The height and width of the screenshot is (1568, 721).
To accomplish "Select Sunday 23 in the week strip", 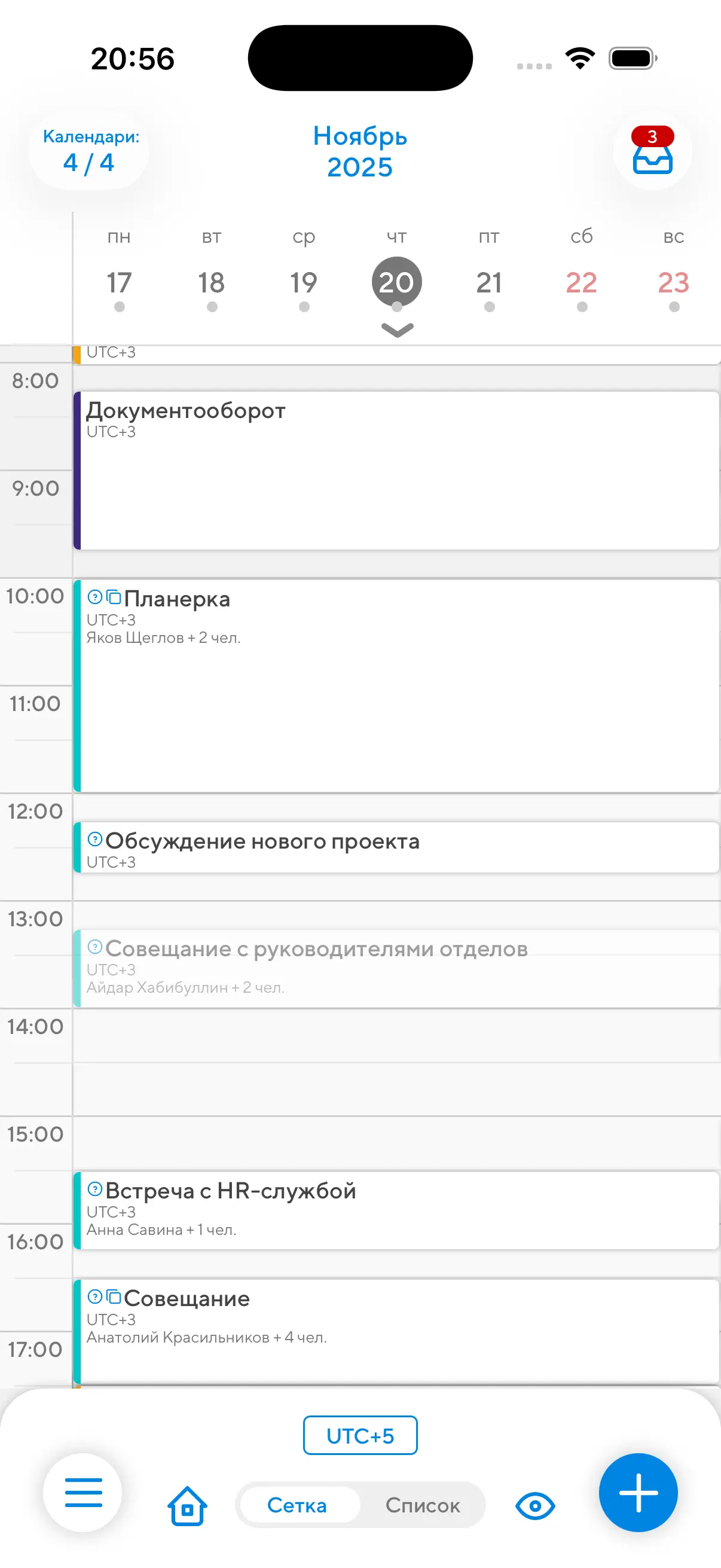I will coord(674,282).
